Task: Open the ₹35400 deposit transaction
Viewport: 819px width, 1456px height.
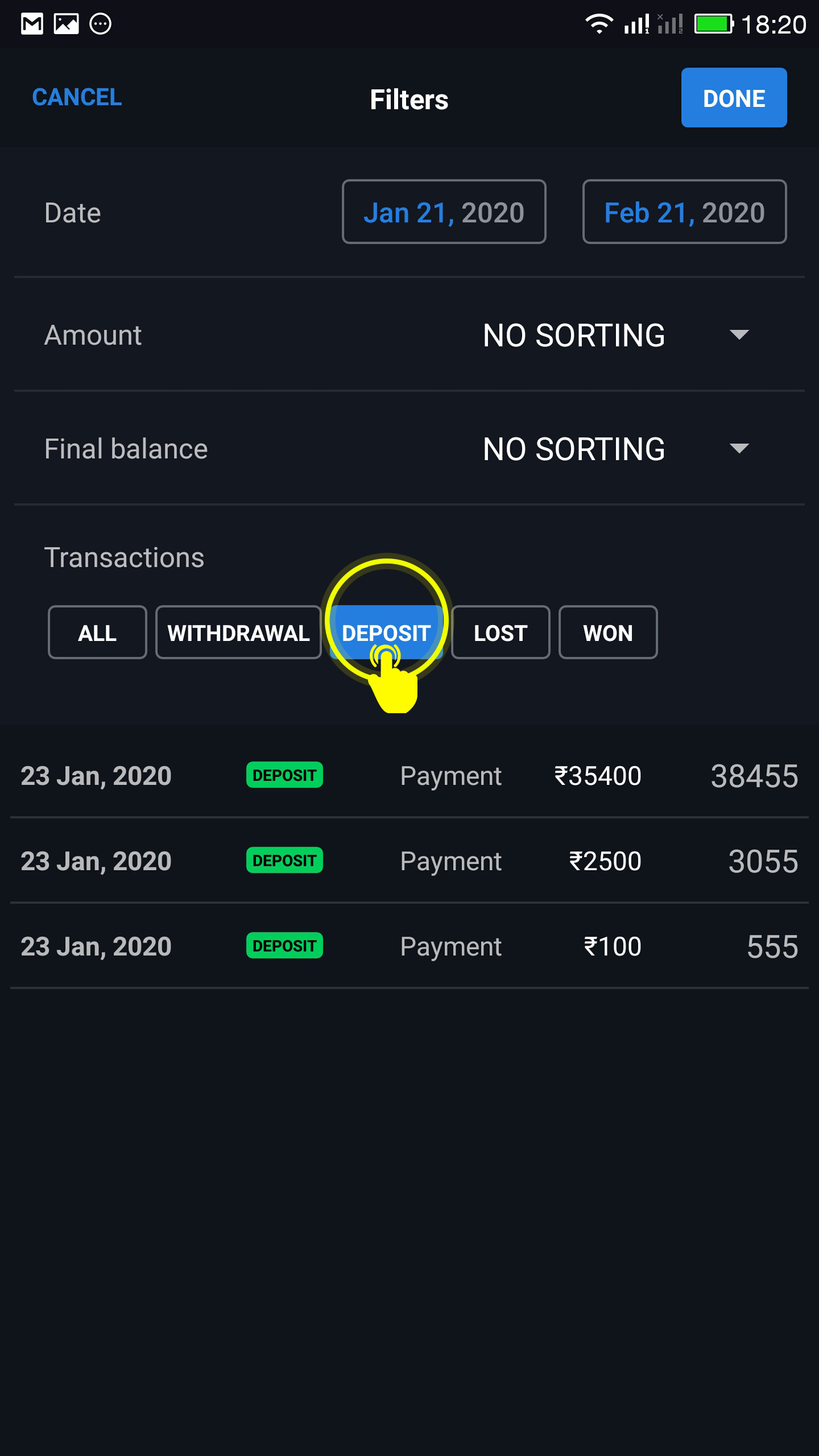Action: (x=409, y=776)
